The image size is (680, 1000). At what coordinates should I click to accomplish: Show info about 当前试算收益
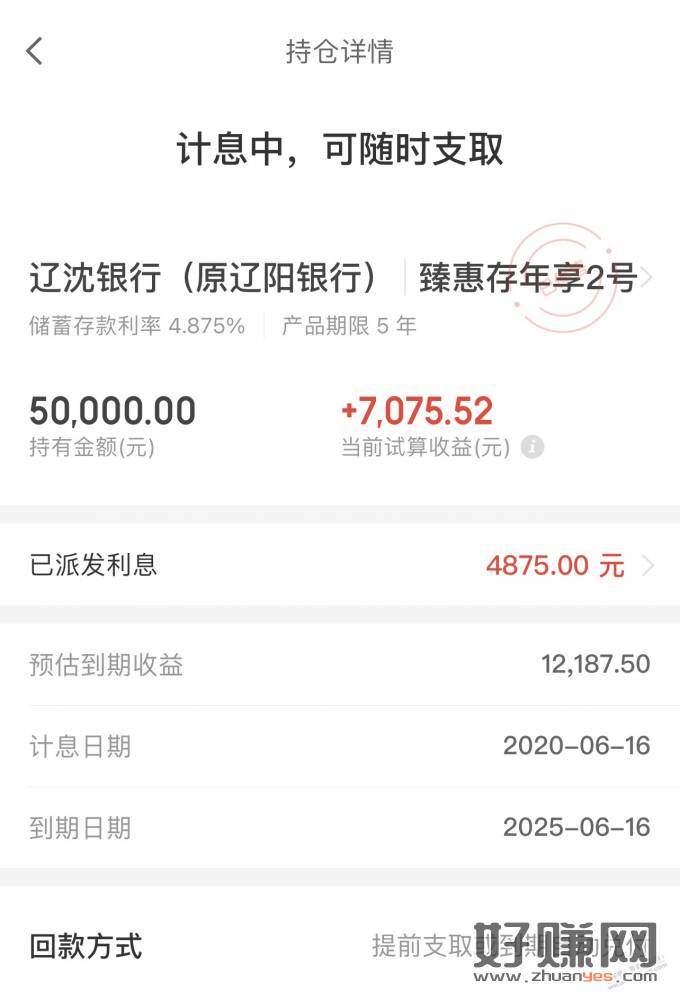532,447
